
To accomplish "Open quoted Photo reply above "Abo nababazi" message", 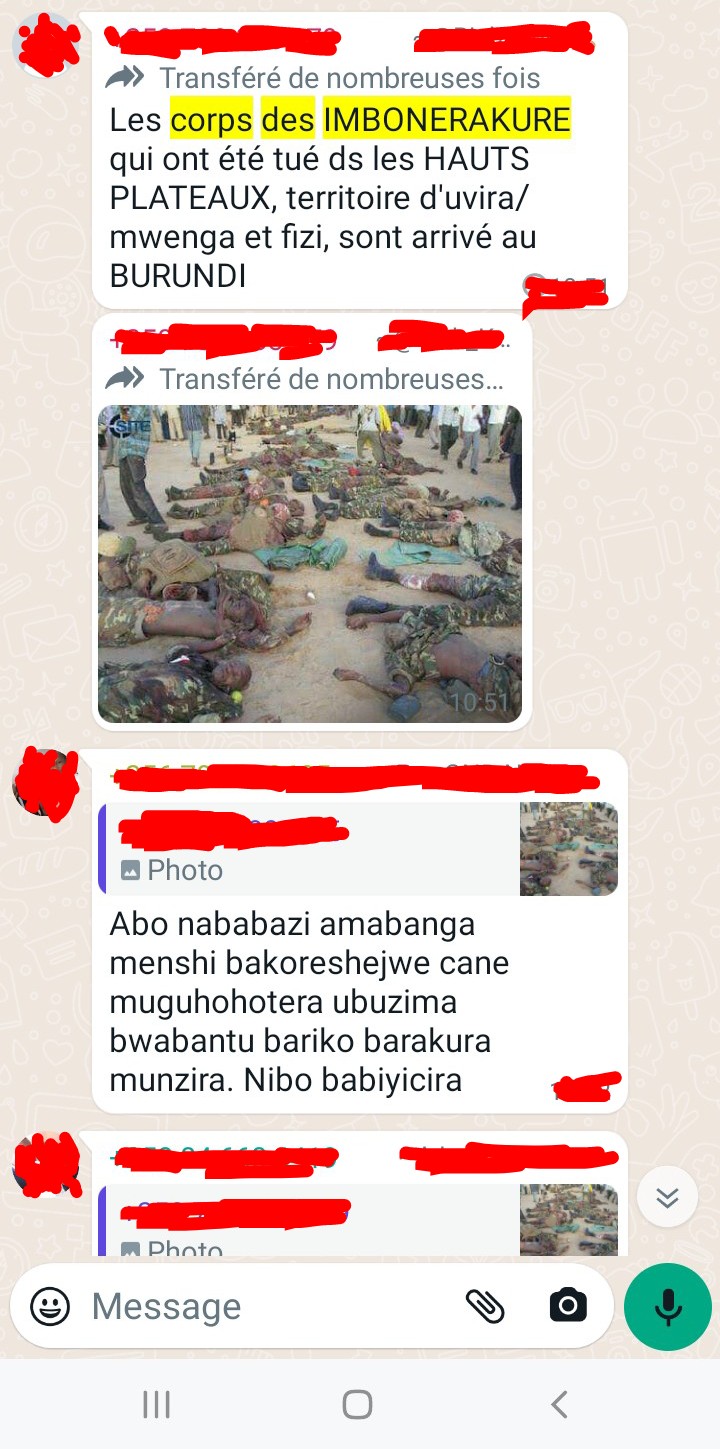I will tap(360, 848).
